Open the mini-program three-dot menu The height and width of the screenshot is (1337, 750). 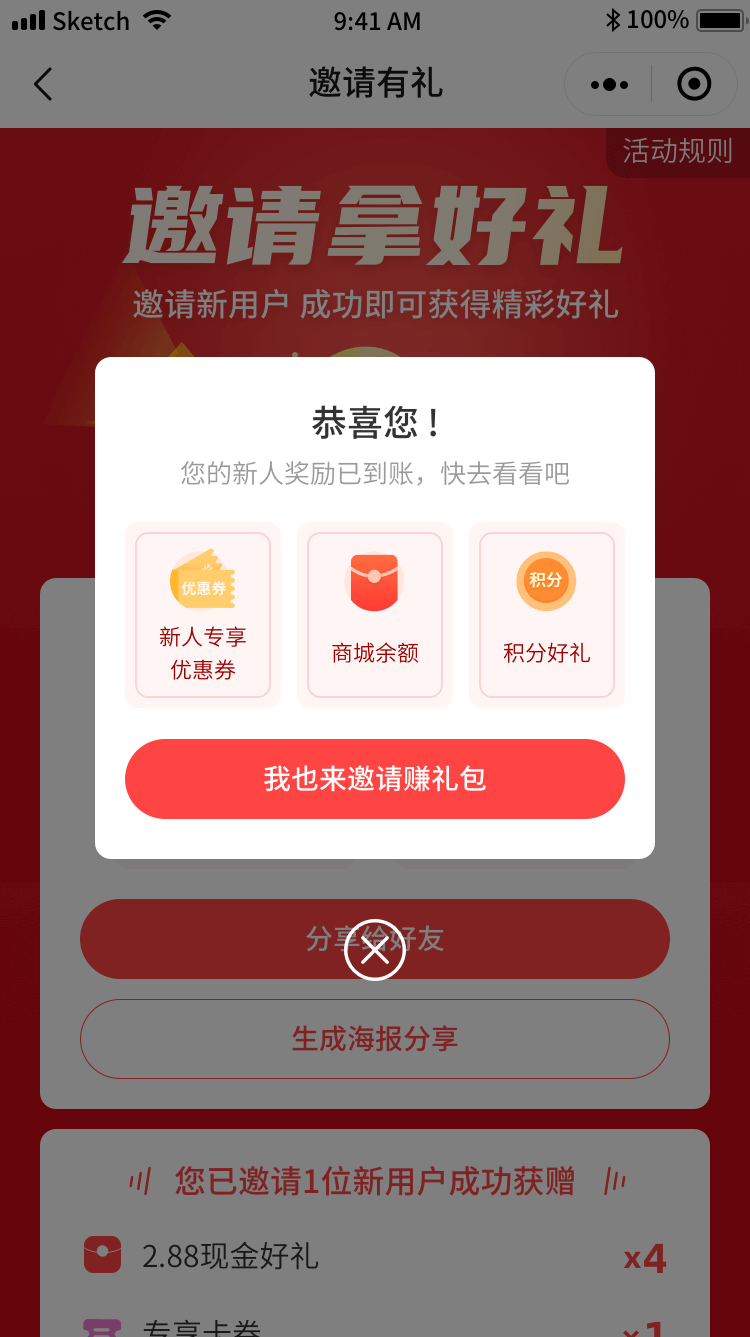tap(609, 85)
